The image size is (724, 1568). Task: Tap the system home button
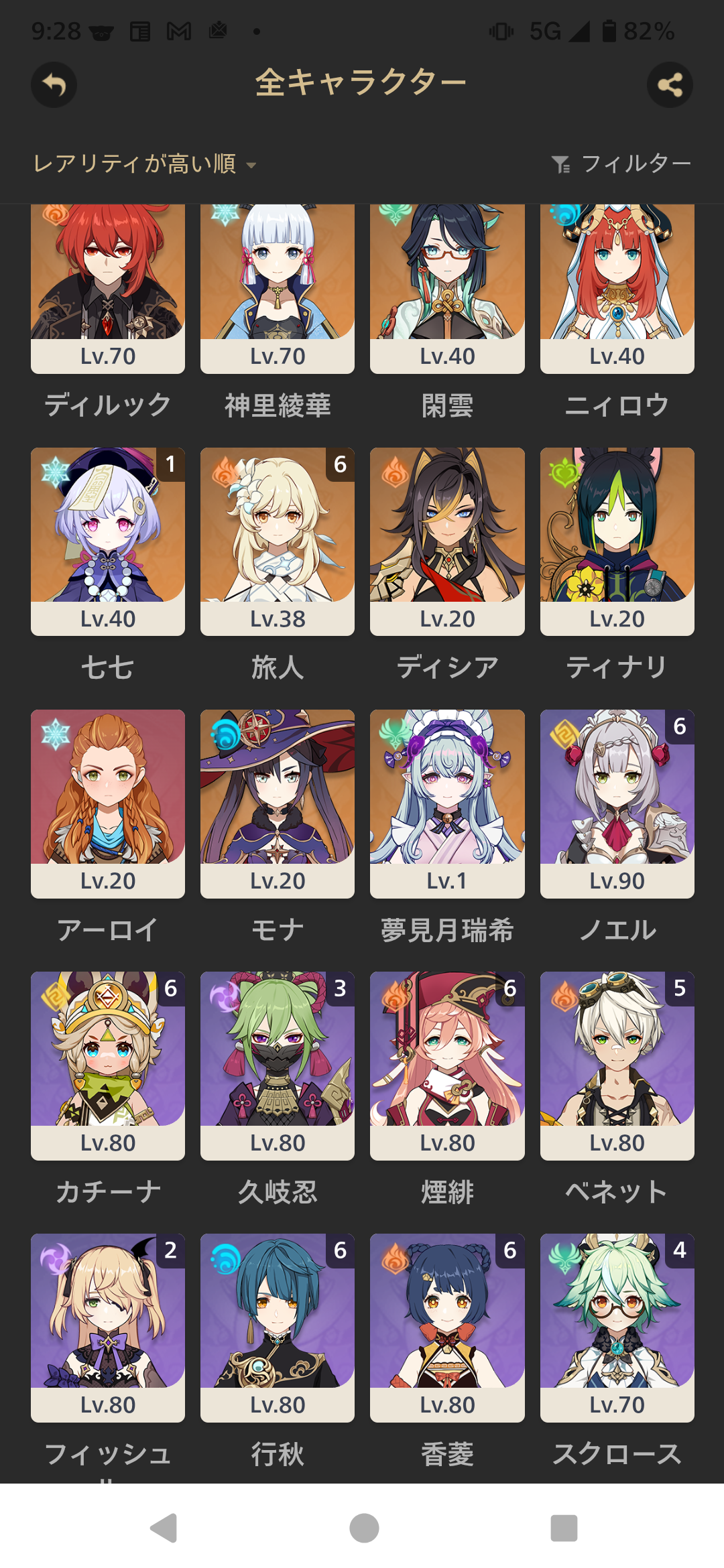click(x=364, y=1528)
